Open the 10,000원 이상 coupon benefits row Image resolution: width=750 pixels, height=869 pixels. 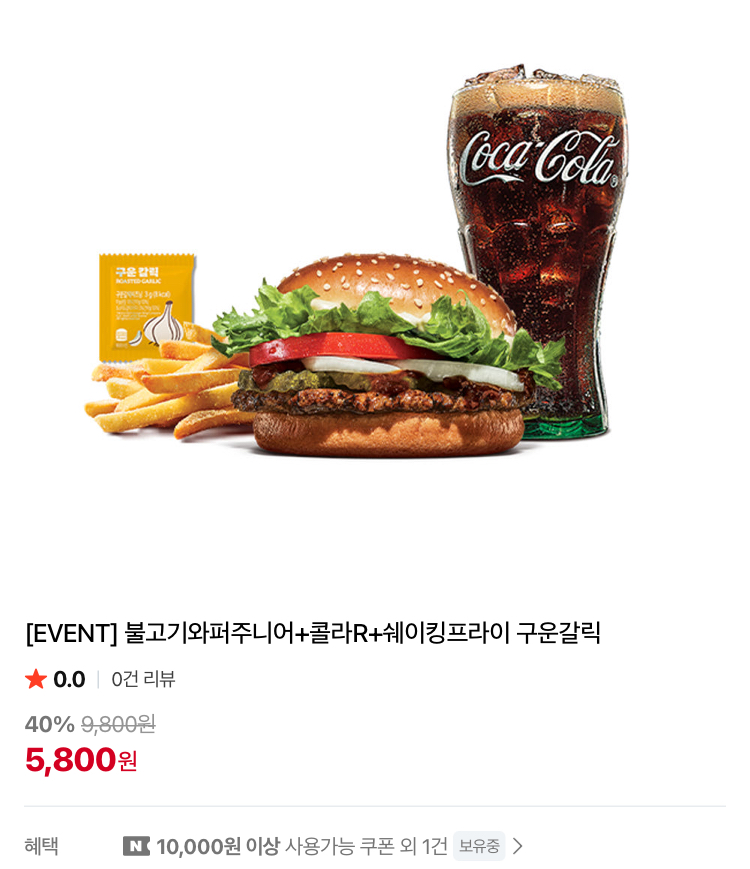[x=322, y=846]
